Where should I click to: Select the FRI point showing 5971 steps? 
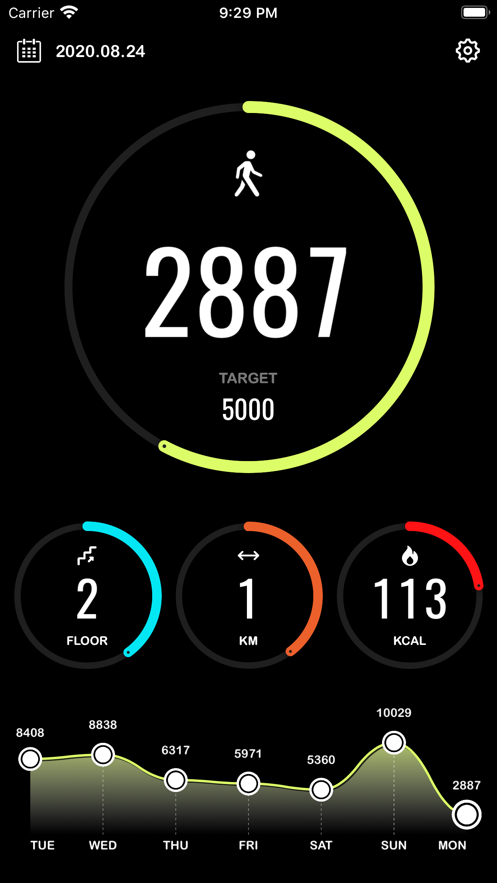(248, 783)
